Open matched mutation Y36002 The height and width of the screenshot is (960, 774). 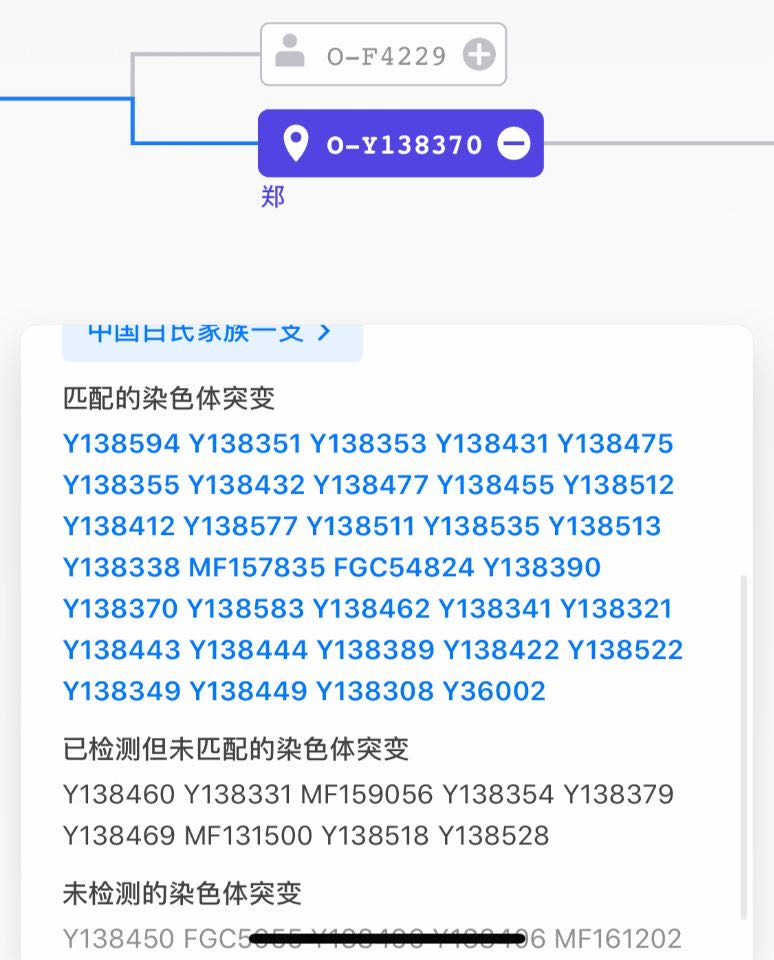pyautogui.click(x=494, y=691)
